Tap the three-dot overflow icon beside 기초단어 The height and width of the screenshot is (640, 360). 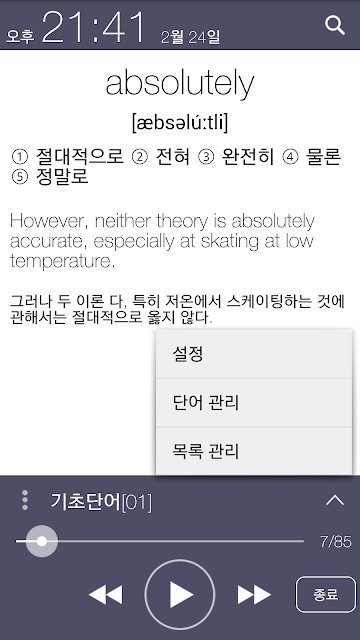coord(25,500)
